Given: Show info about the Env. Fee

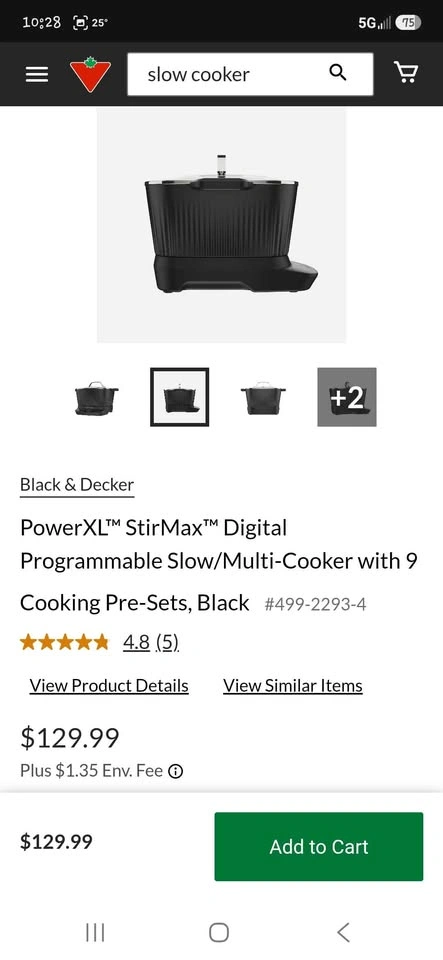Looking at the screenshot, I should (176, 771).
